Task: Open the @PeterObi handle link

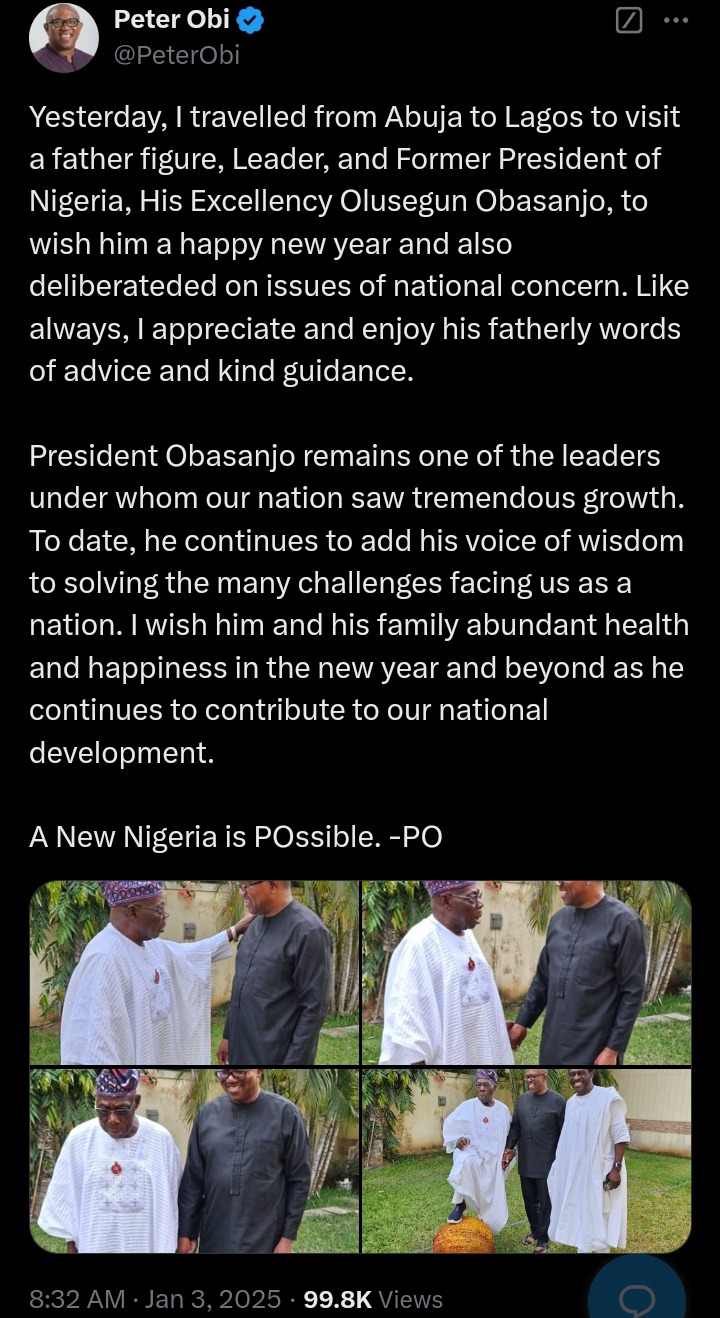Action: click(177, 54)
